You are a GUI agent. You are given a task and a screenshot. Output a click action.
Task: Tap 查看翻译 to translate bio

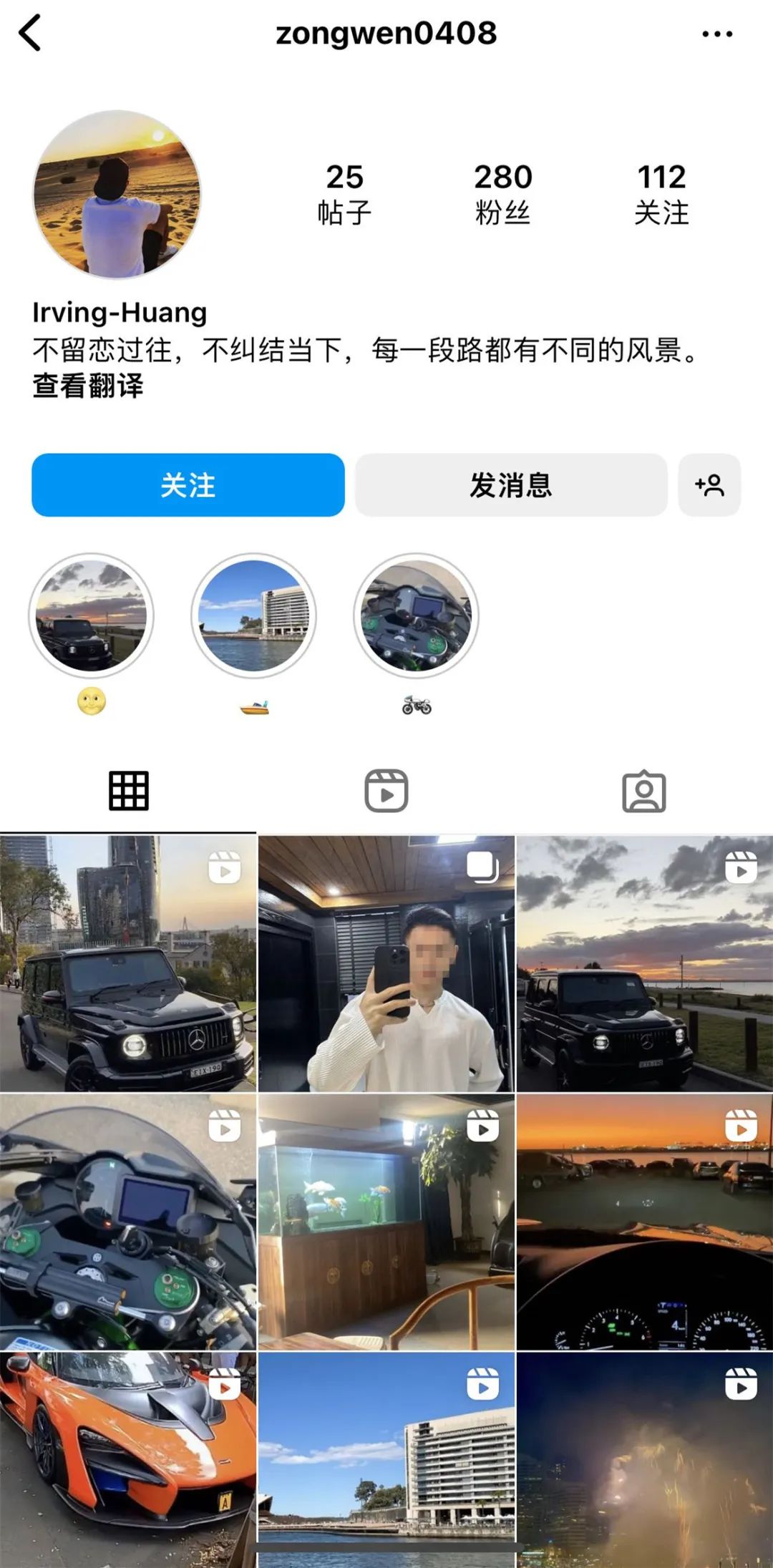87,386
